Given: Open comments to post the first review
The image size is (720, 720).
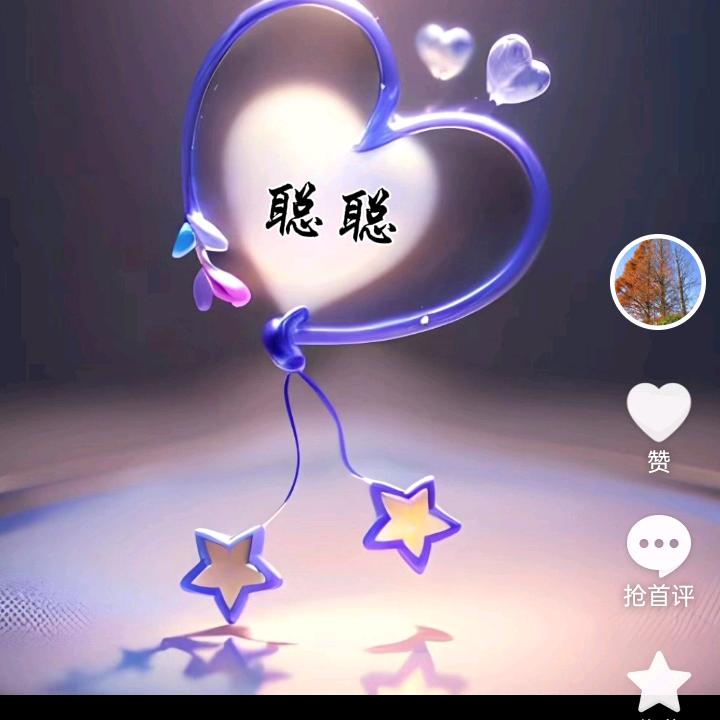Looking at the screenshot, I should point(658,546).
